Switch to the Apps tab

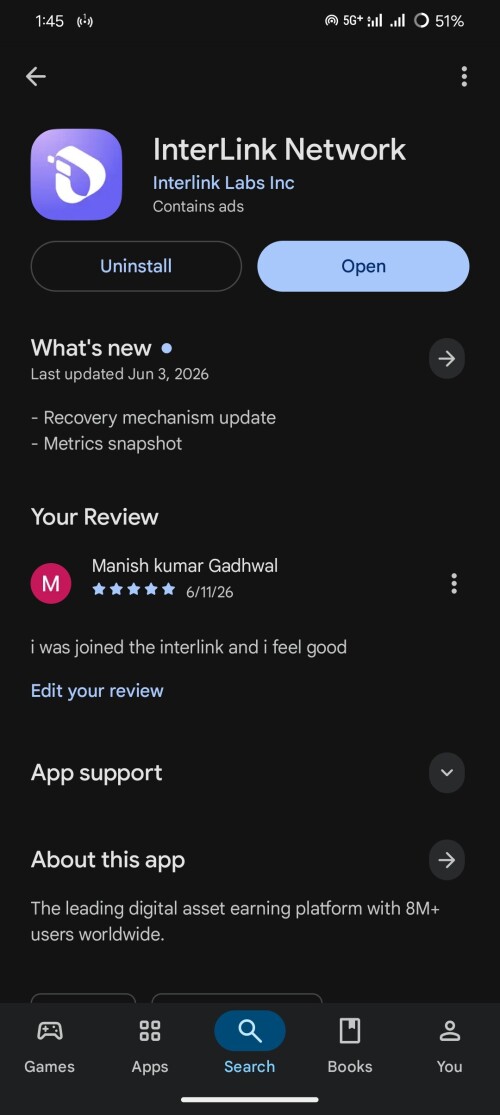click(x=150, y=1045)
